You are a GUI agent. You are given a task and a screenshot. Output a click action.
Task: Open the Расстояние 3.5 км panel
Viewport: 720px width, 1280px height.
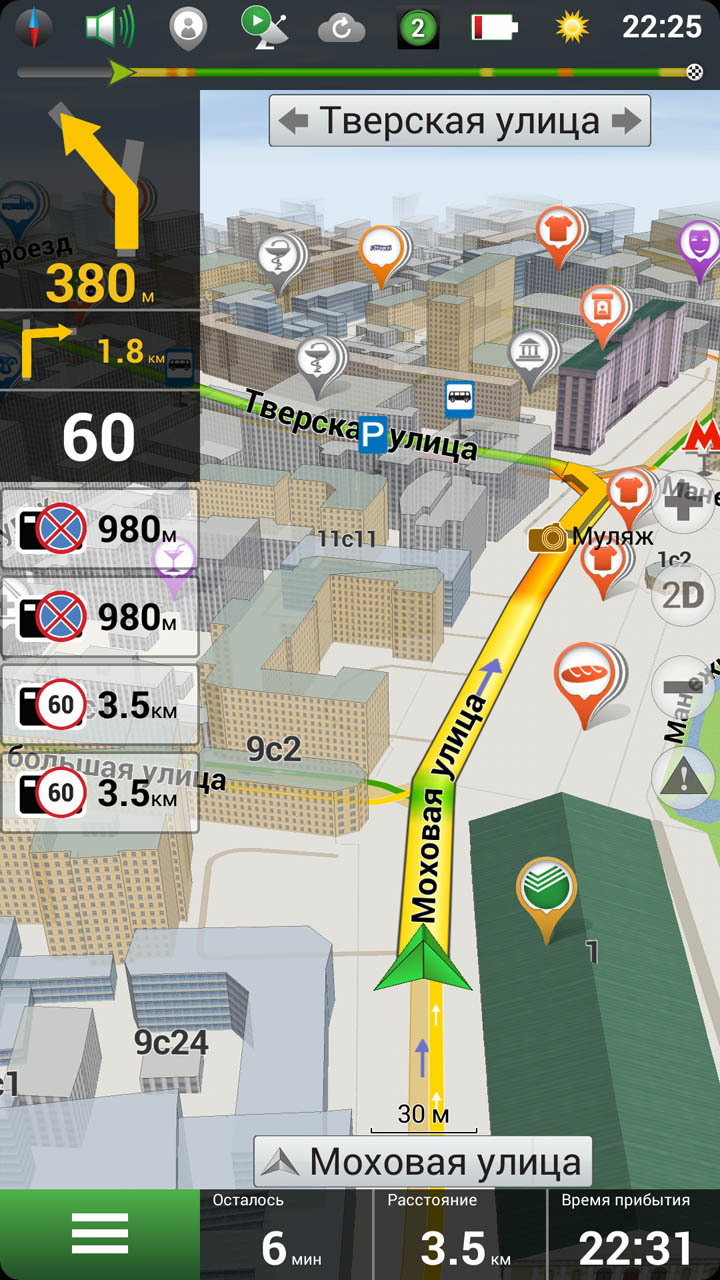[x=460, y=1233]
